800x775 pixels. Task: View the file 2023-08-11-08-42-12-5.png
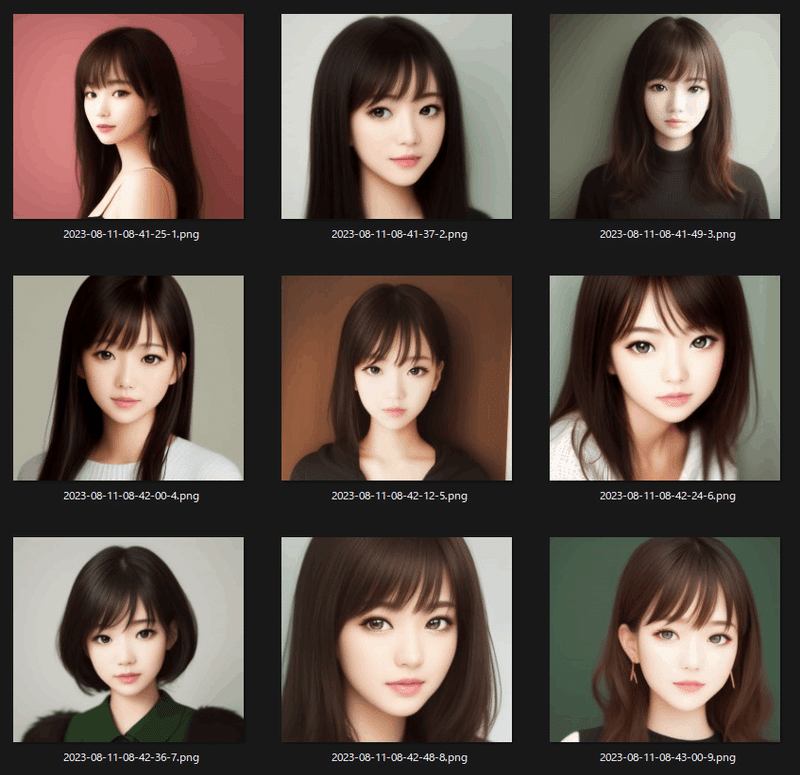tap(396, 378)
